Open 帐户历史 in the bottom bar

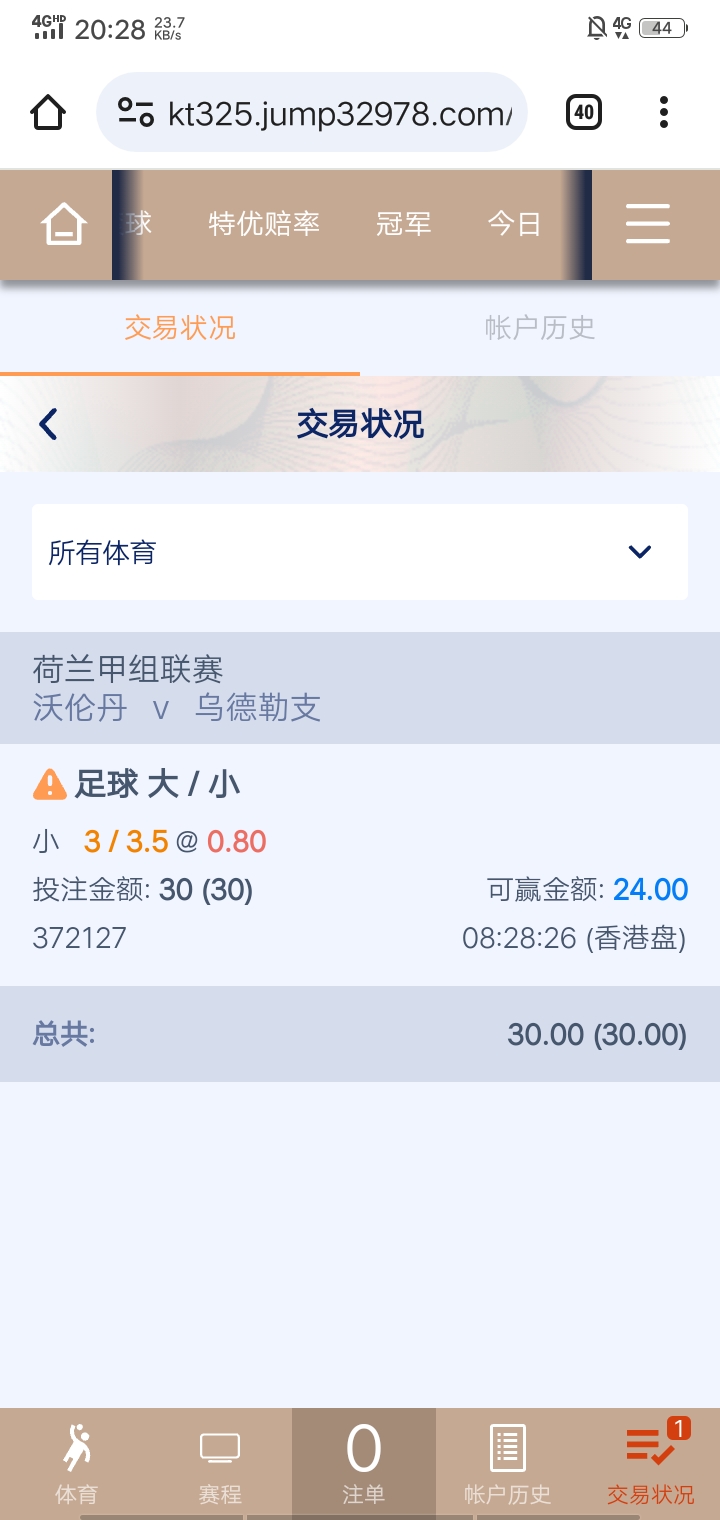tap(508, 1464)
